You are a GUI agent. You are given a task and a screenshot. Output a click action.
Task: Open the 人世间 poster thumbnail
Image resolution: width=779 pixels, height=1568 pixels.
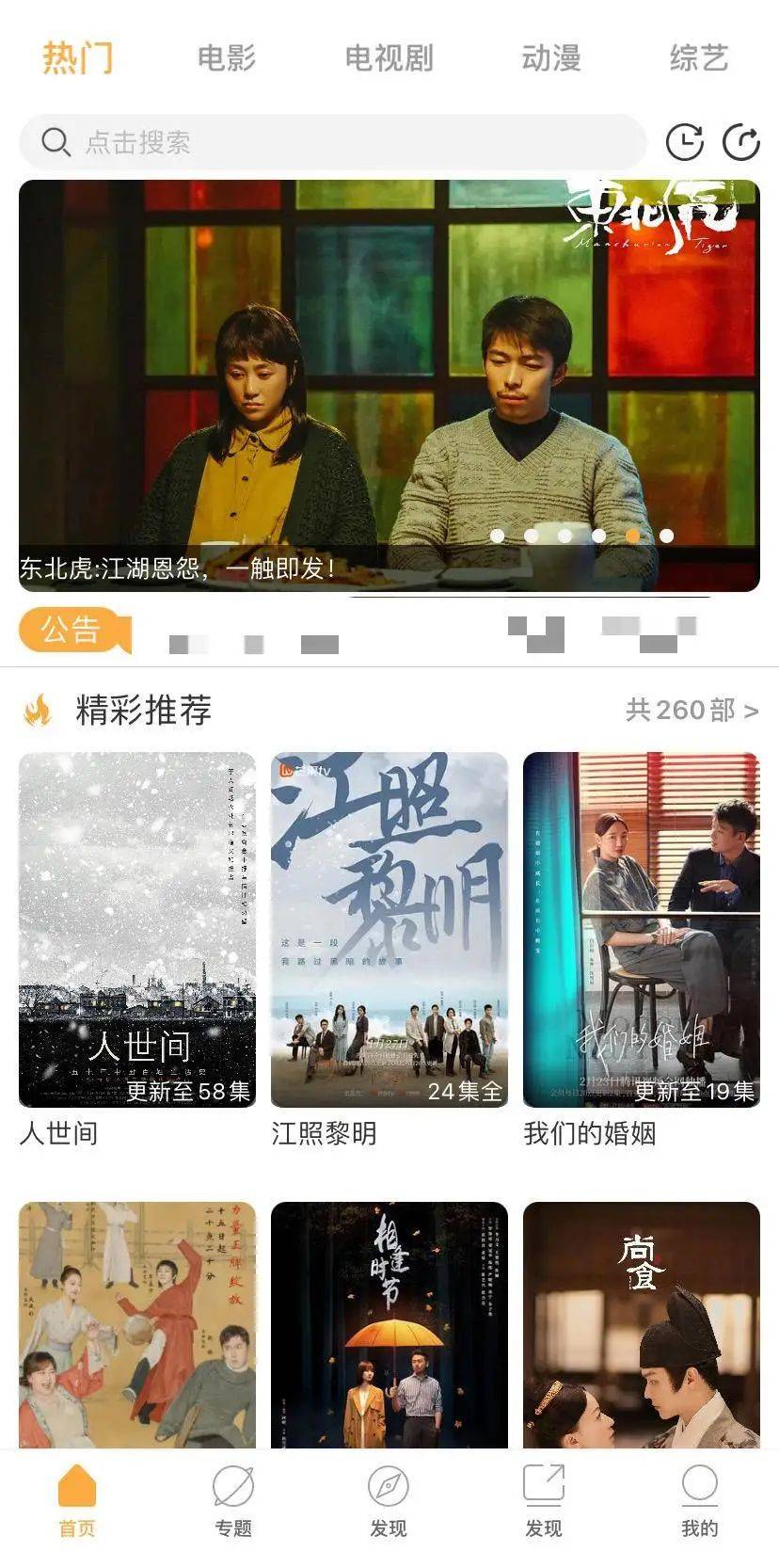pos(138,932)
